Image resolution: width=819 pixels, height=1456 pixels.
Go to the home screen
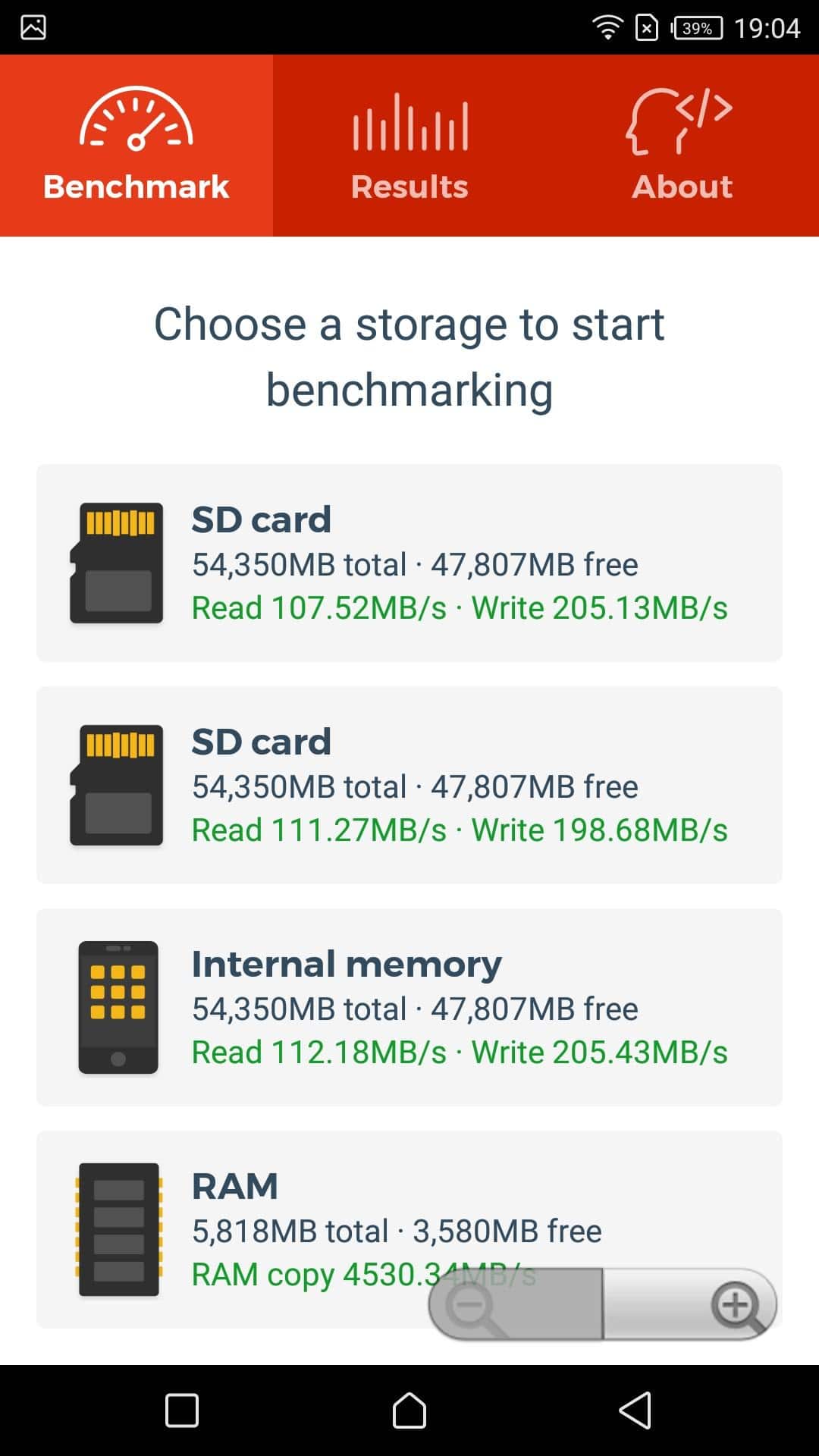(409, 1410)
